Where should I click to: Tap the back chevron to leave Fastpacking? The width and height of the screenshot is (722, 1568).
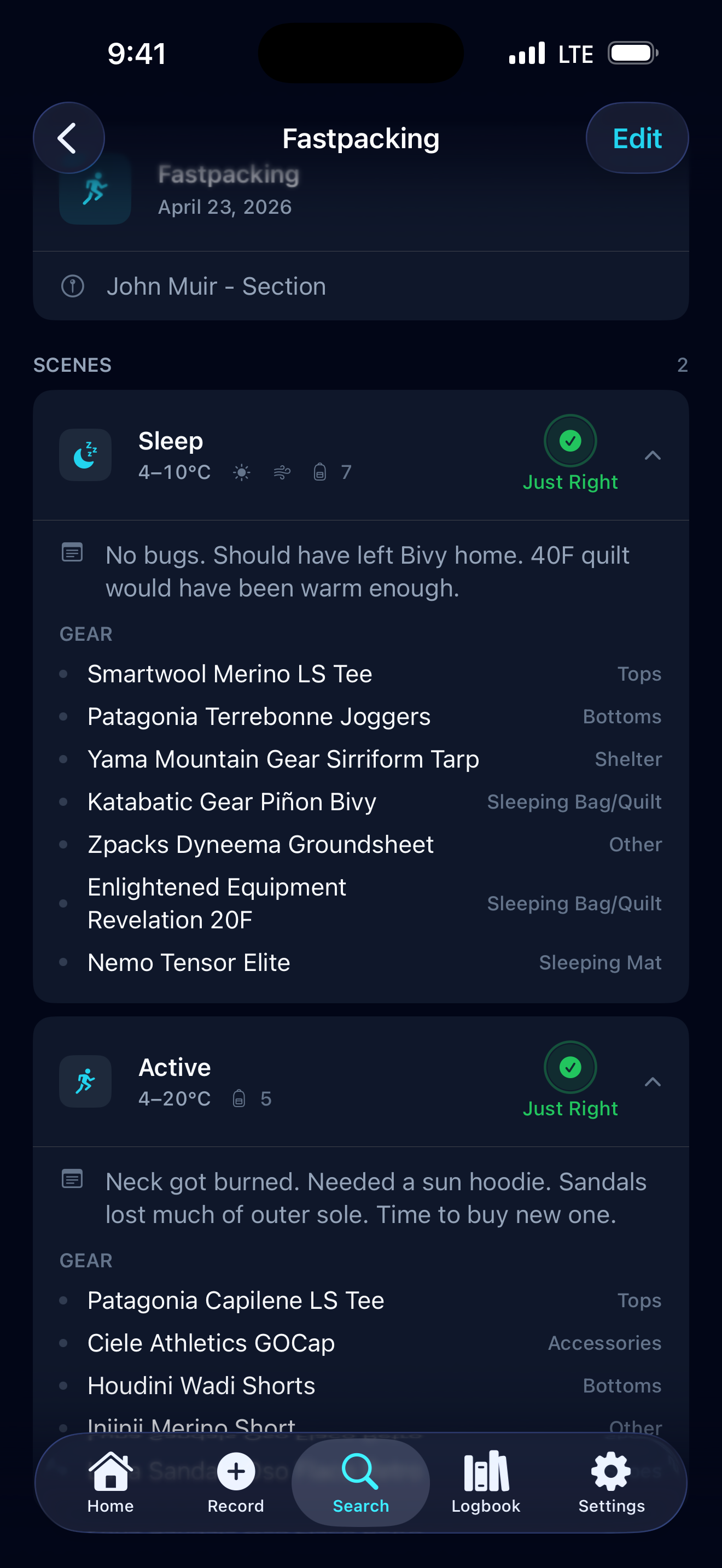click(x=68, y=138)
